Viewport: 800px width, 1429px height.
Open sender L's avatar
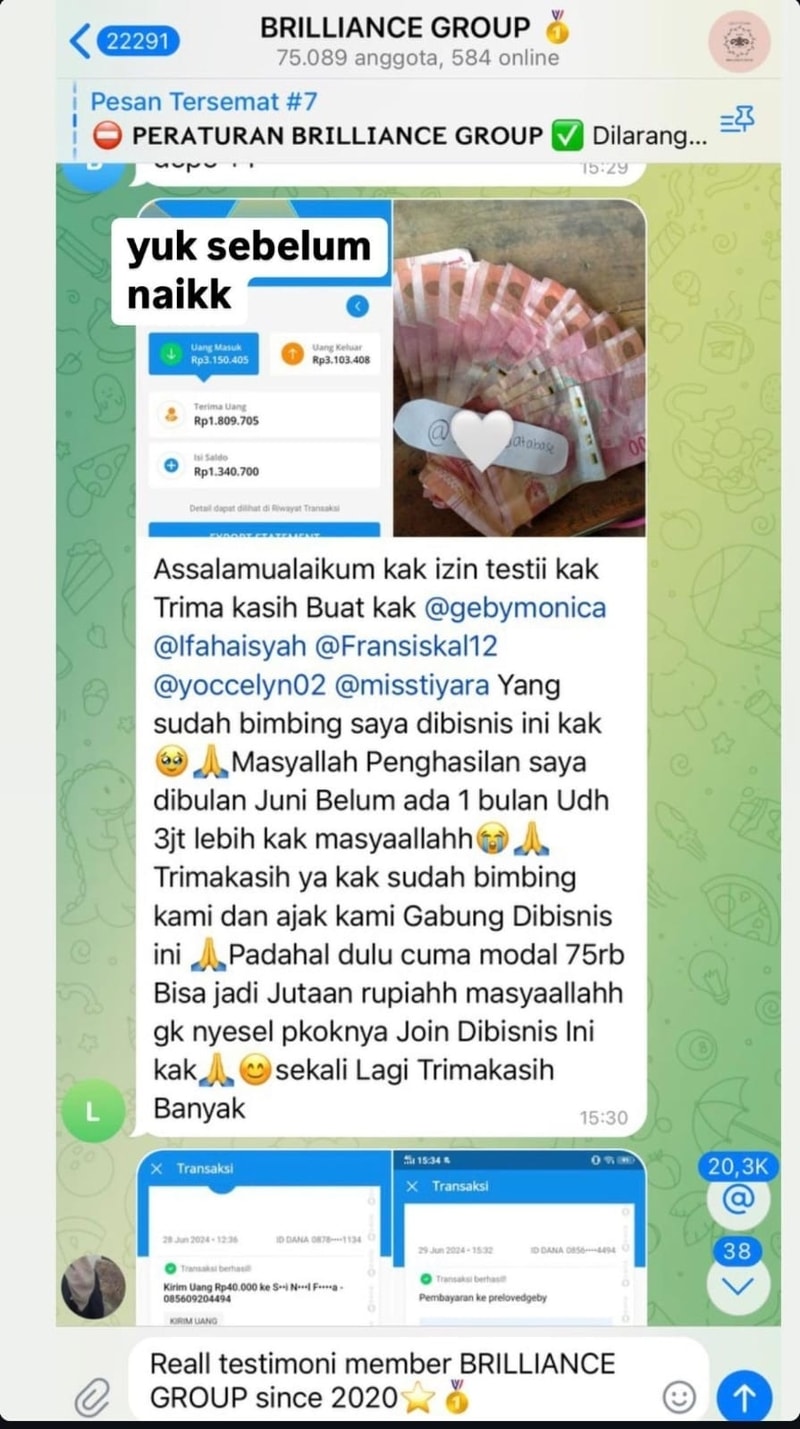point(93,1110)
